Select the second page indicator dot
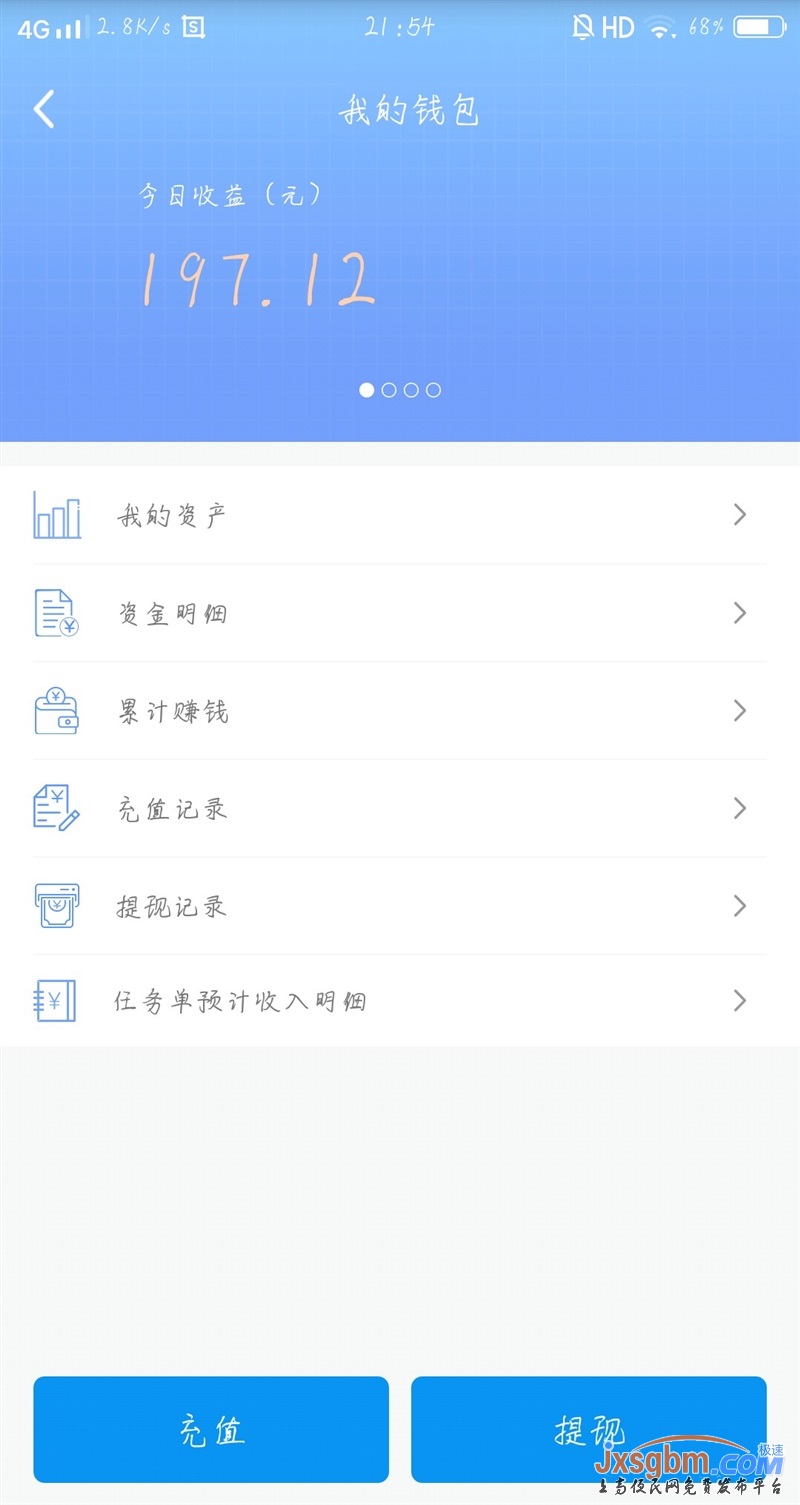Screen dimensions: 800x1505 (x=389, y=390)
